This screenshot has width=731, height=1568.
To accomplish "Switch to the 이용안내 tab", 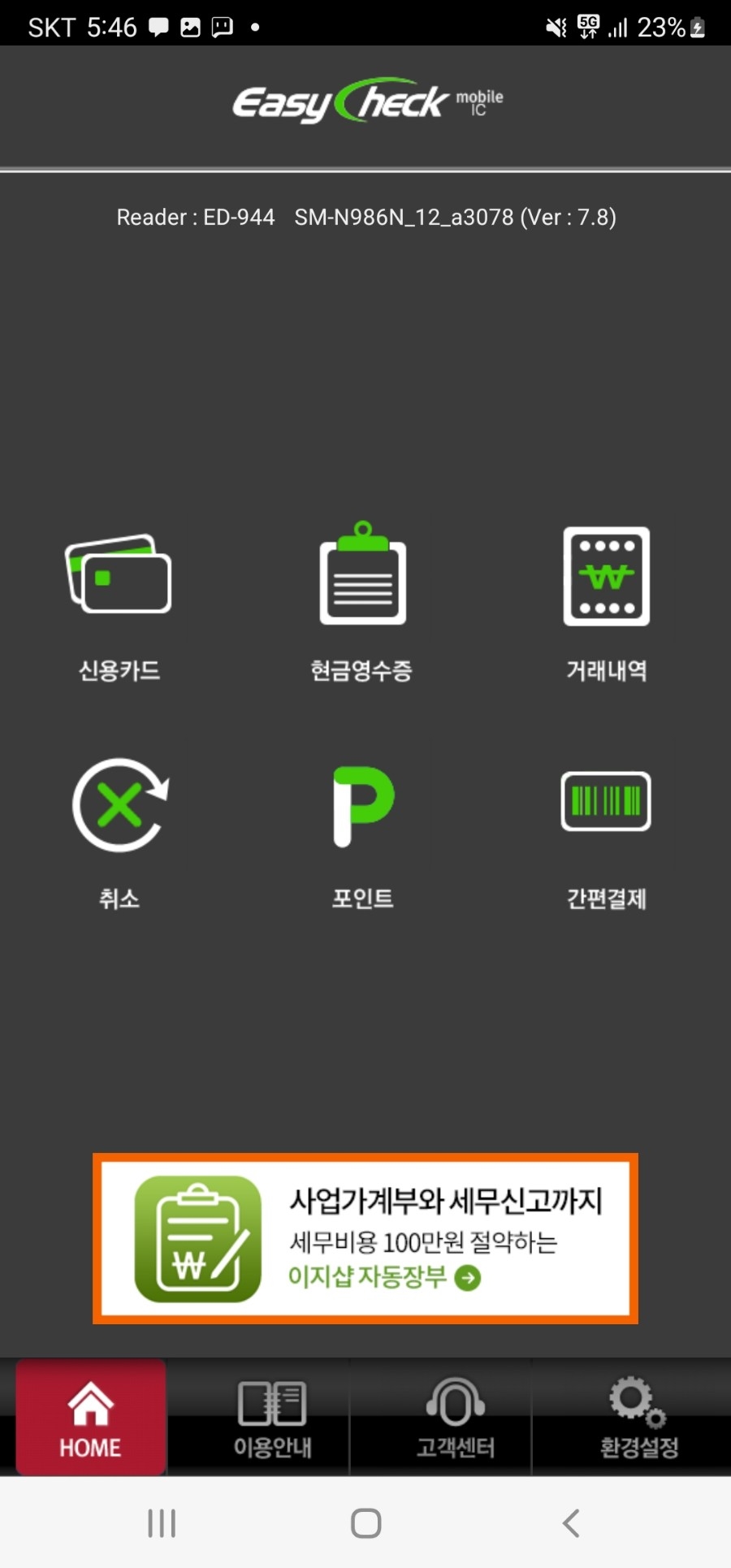I will [x=274, y=1418].
